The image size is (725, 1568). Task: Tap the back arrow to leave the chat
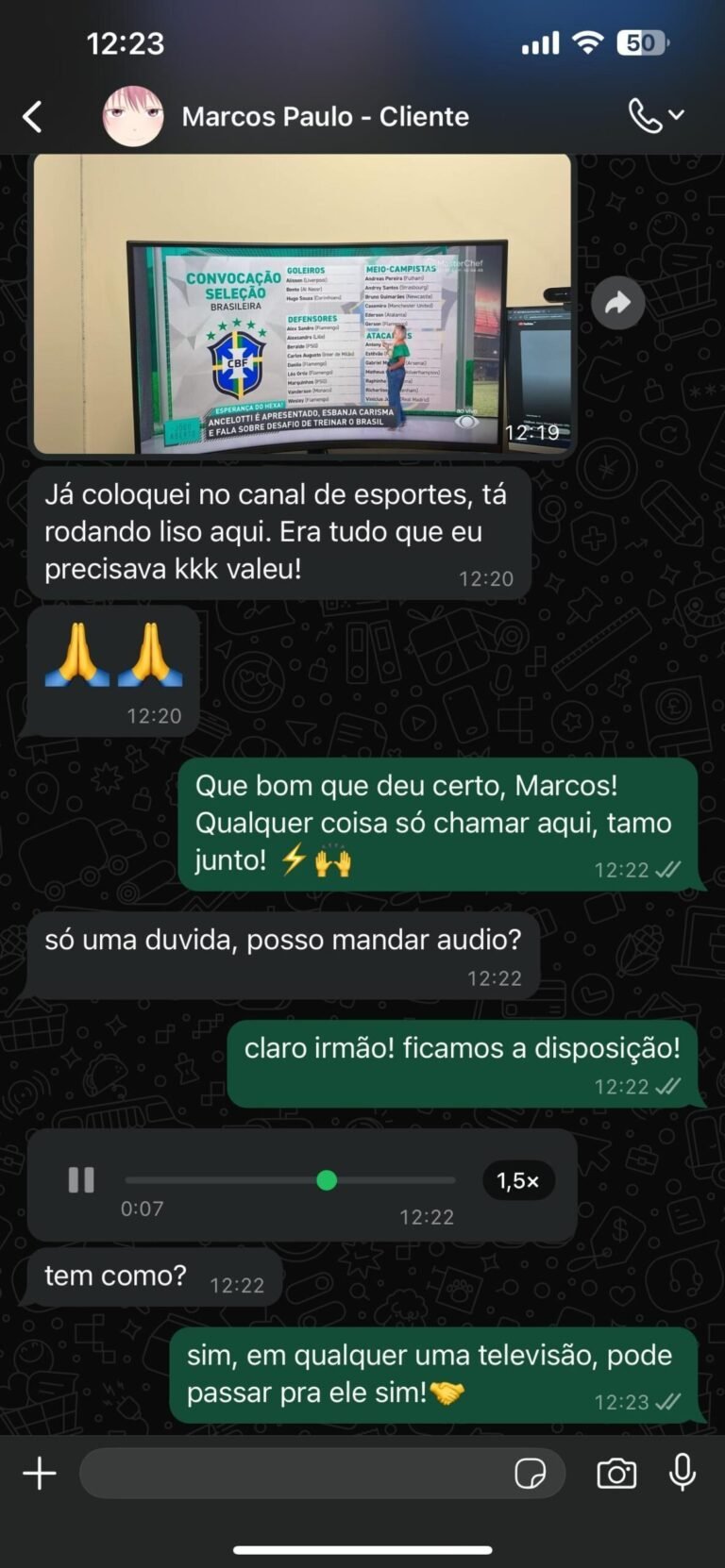point(31,115)
